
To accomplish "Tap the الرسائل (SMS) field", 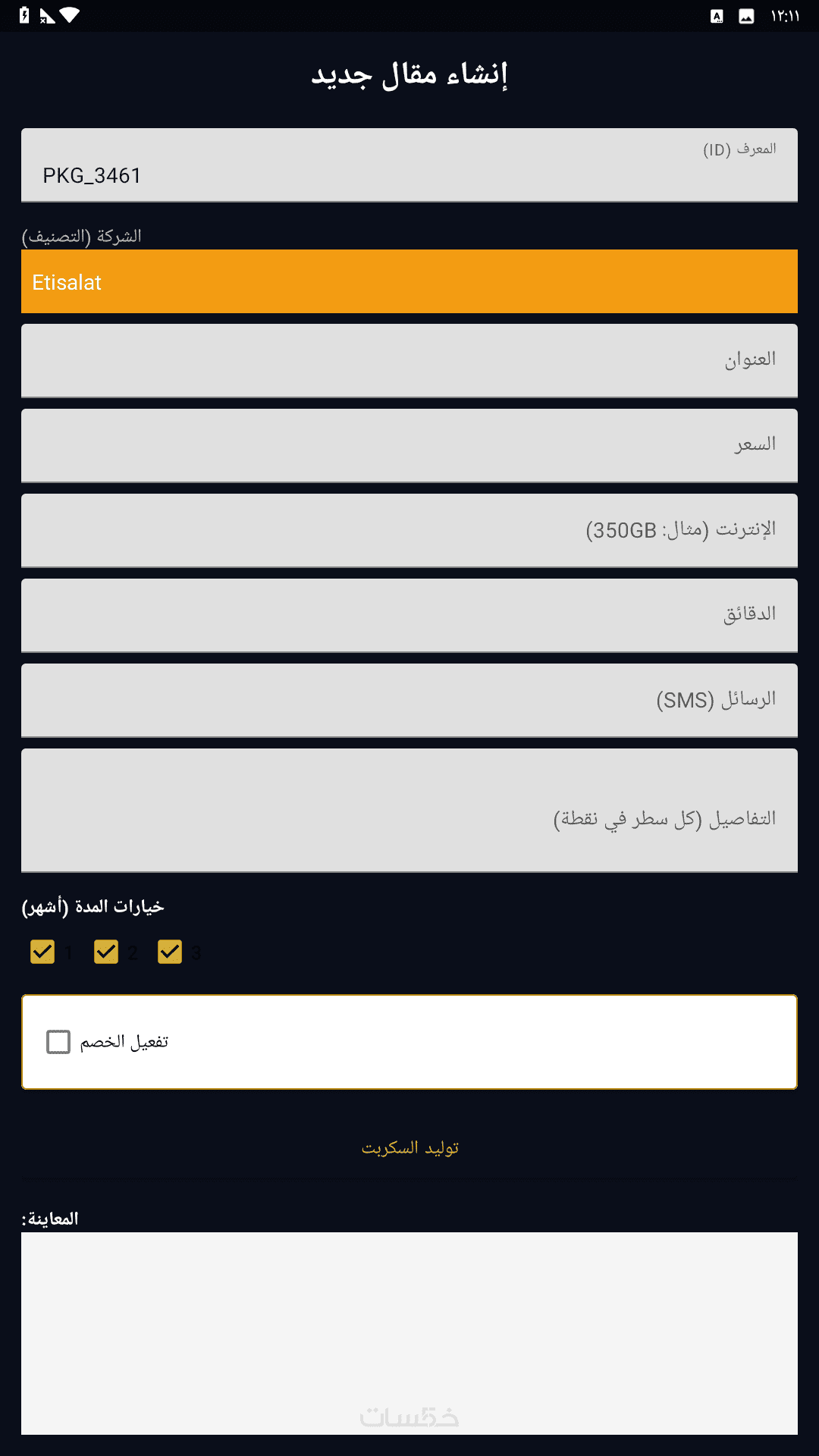I will pos(409,701).
